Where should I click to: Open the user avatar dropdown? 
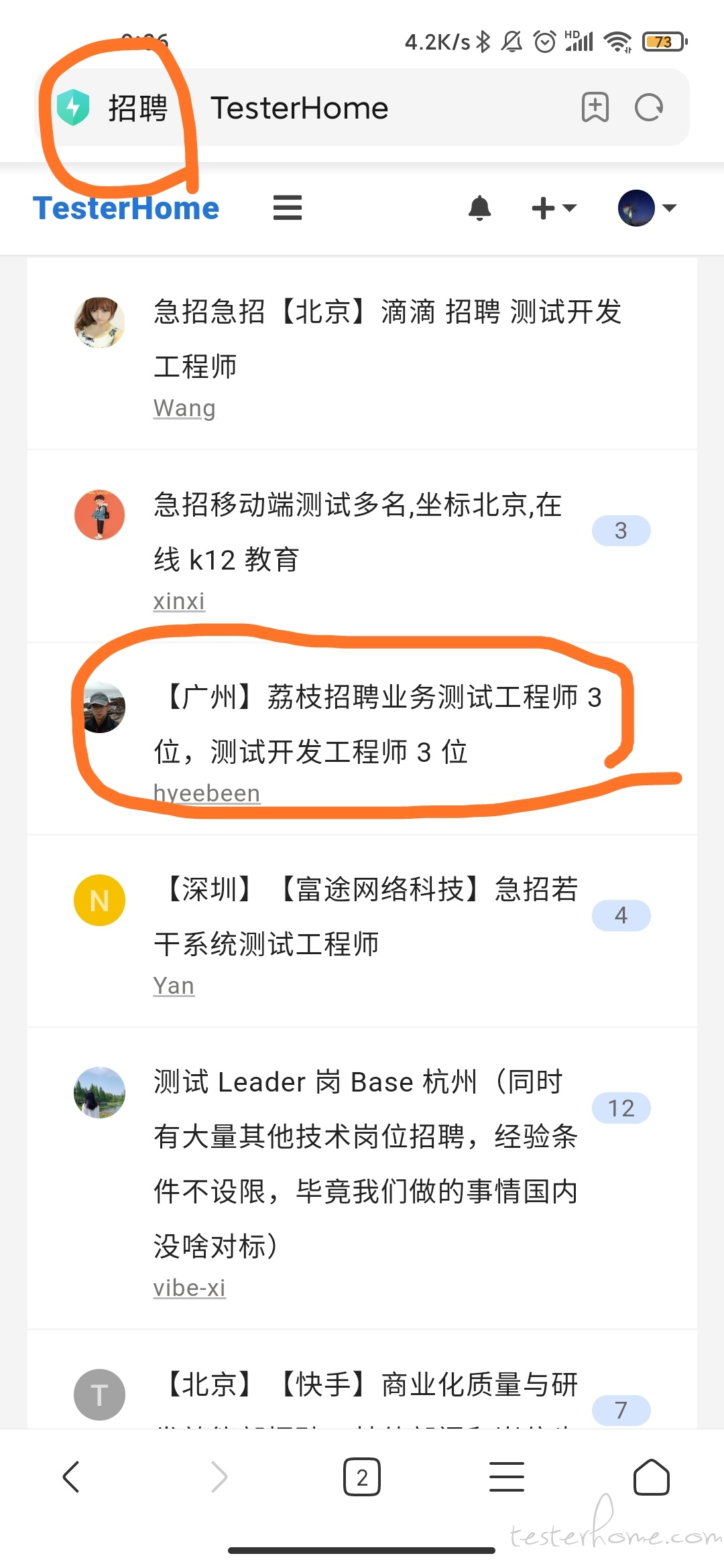tap(647, 208)
